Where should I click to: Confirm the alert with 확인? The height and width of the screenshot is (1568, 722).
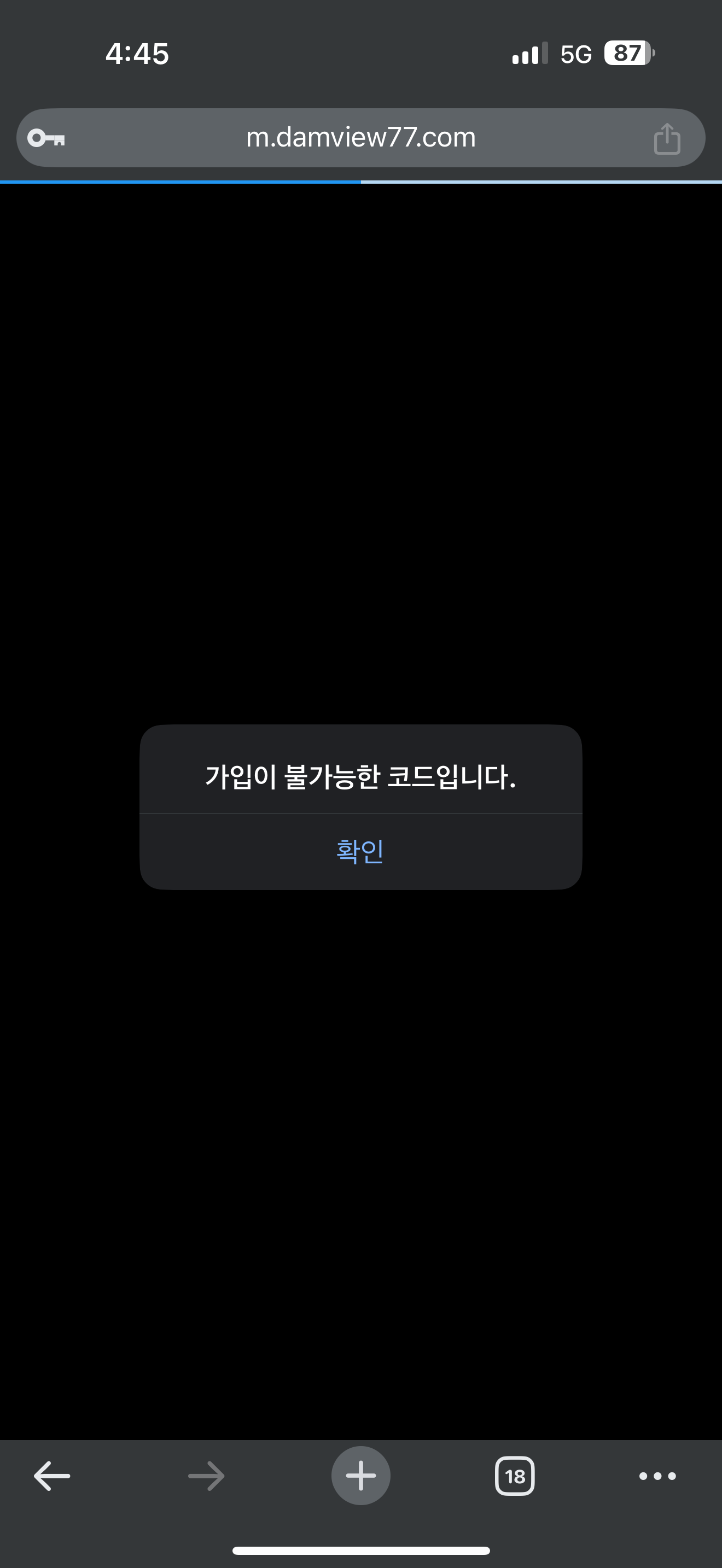pyautogui.click(x=360, y=851)
